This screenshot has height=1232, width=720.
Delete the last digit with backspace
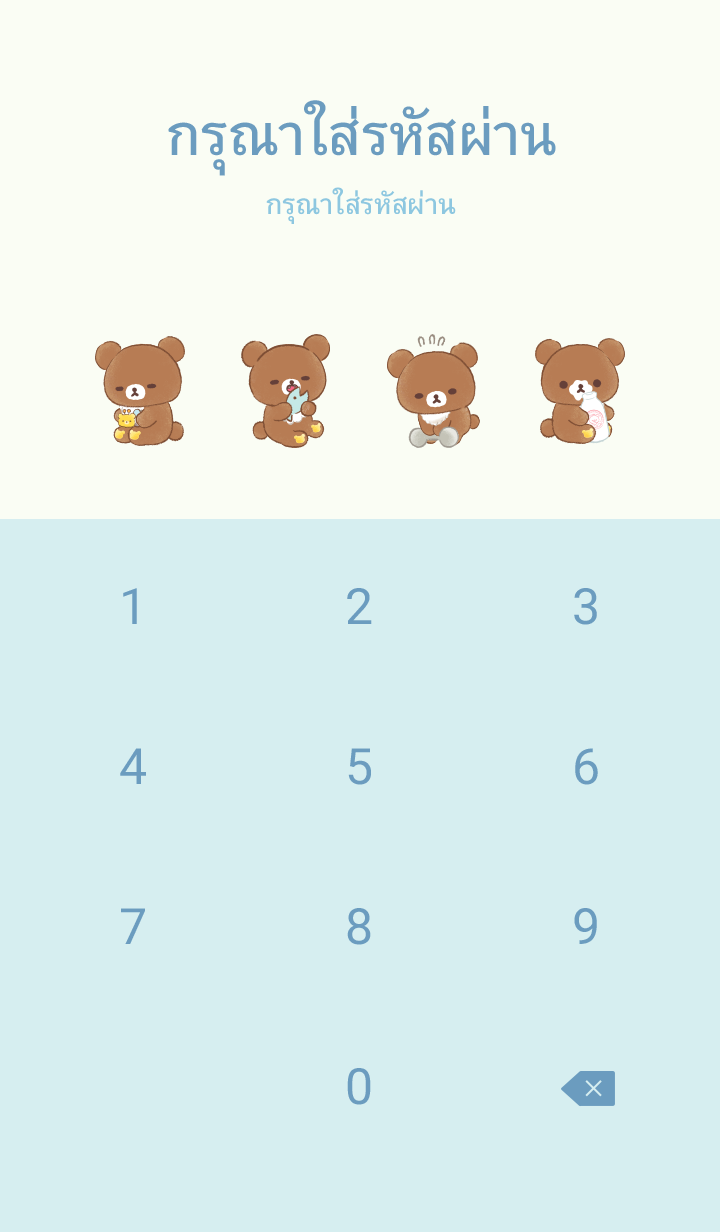pos(589,1088)
